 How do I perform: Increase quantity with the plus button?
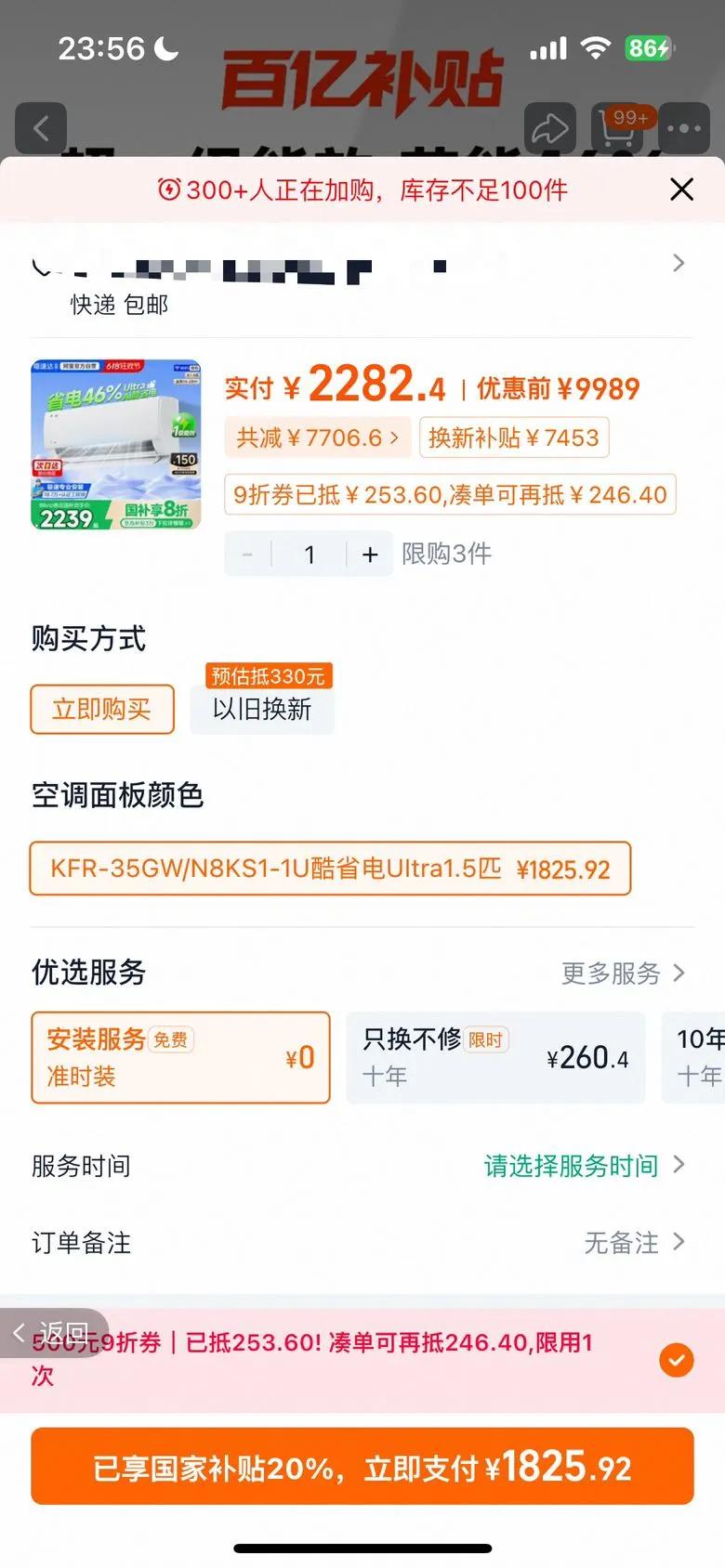pos(370,555)
